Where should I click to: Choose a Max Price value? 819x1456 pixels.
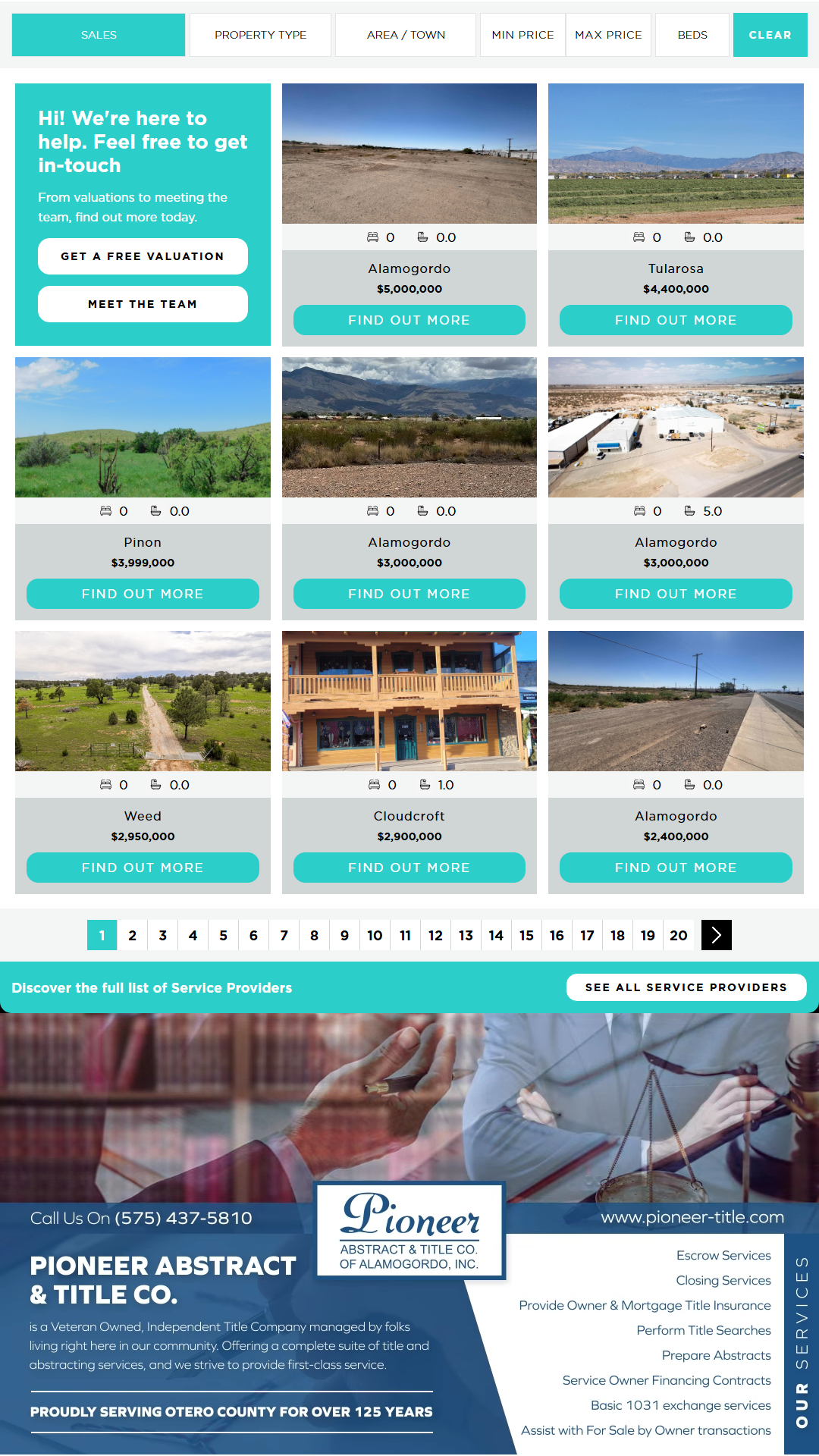pyautogui.click(x=608, y=35)
